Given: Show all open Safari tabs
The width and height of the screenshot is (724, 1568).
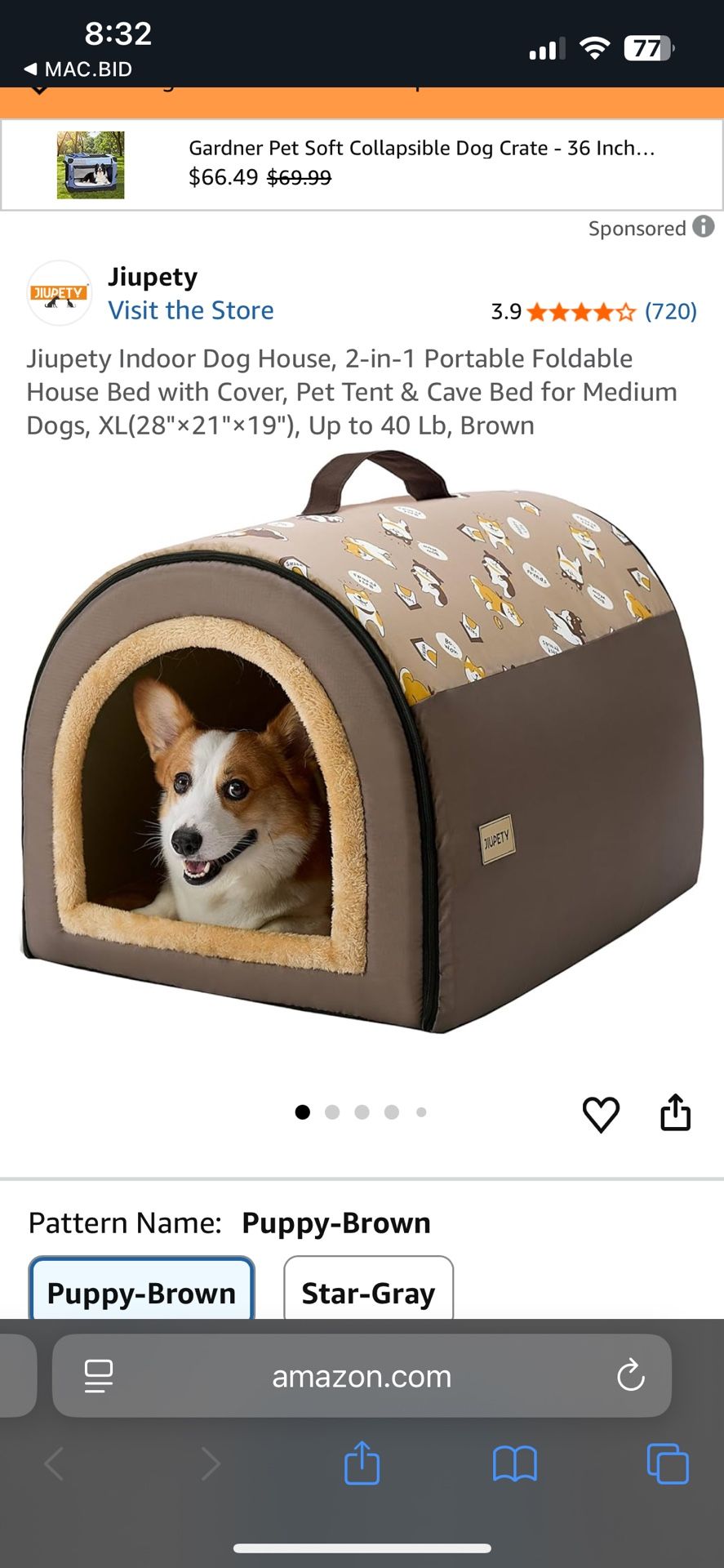Looking at the screenshot, I should click(x=667, y=1463).
